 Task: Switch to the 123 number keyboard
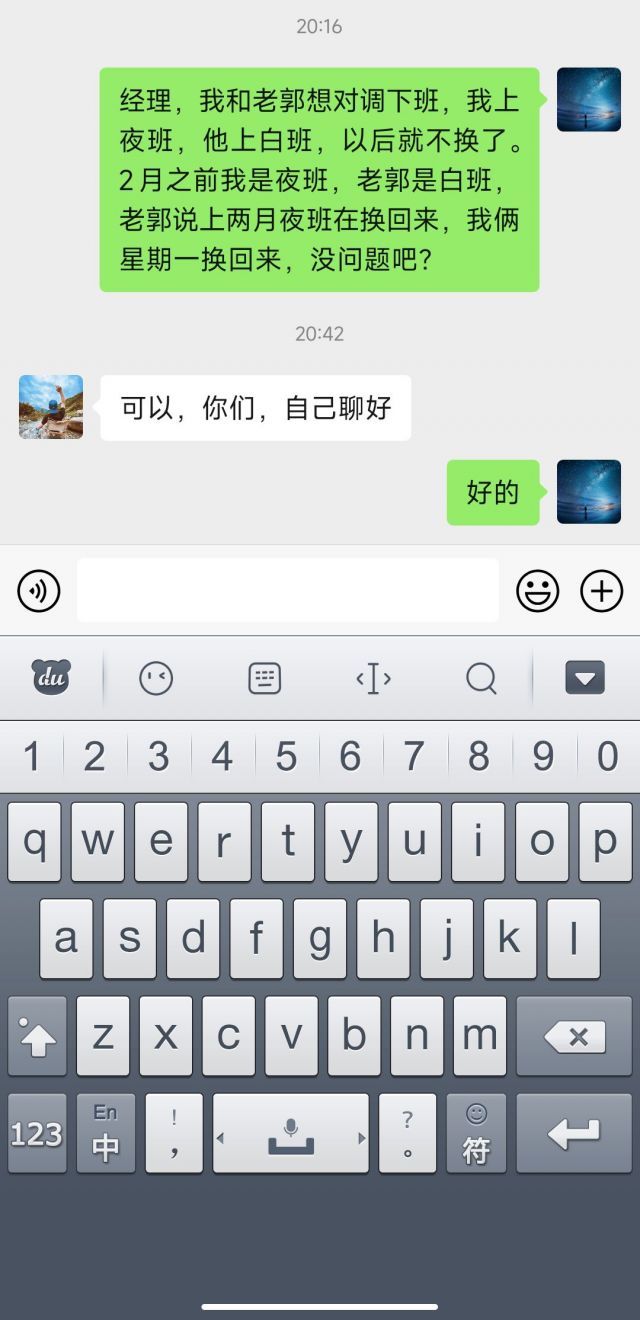pos(36,1133)
